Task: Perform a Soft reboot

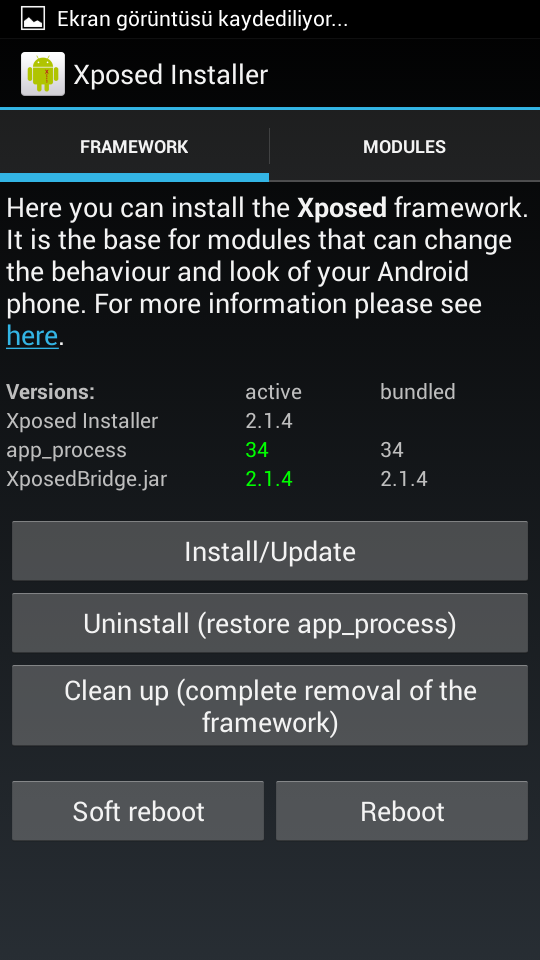Action: tap(138, 811)
